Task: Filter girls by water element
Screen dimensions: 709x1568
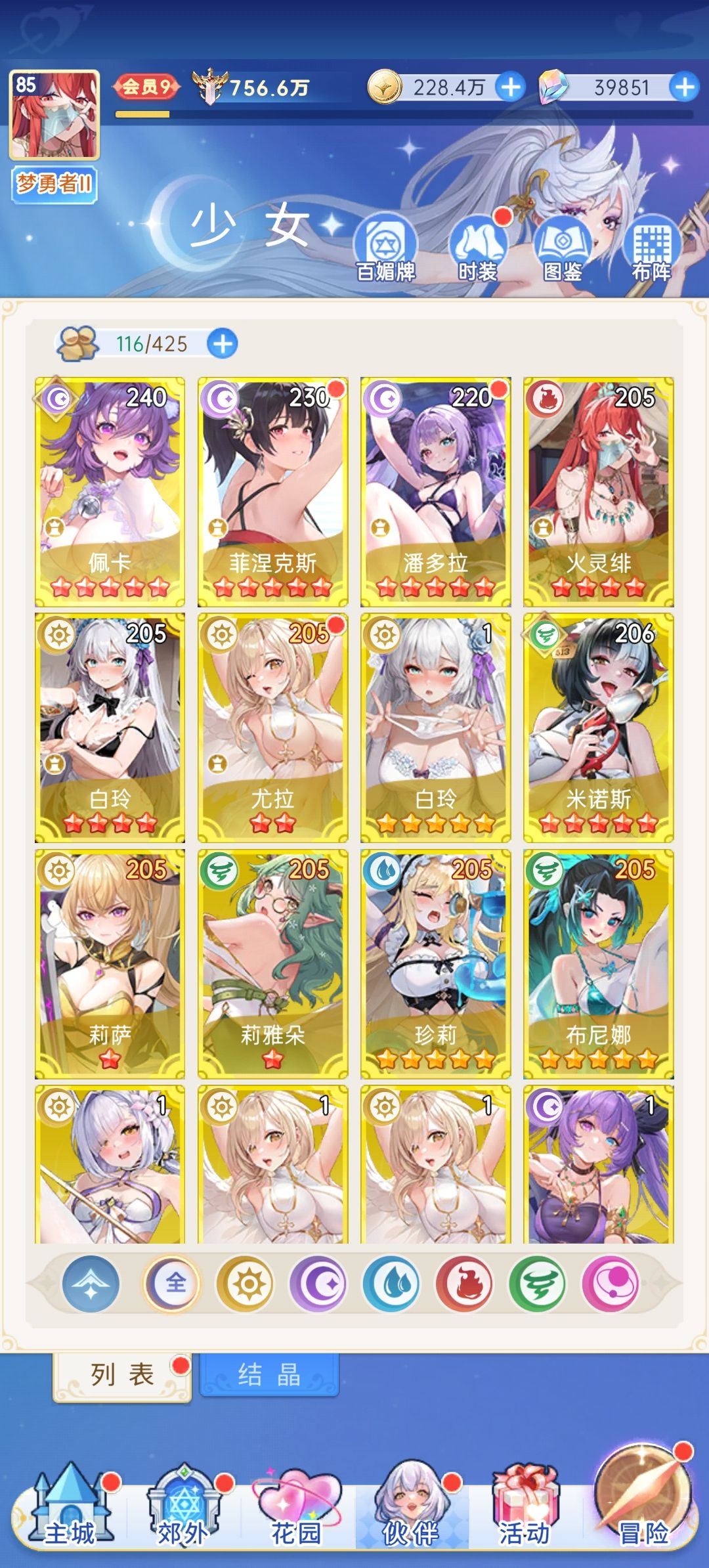Action: point(392,1284)
